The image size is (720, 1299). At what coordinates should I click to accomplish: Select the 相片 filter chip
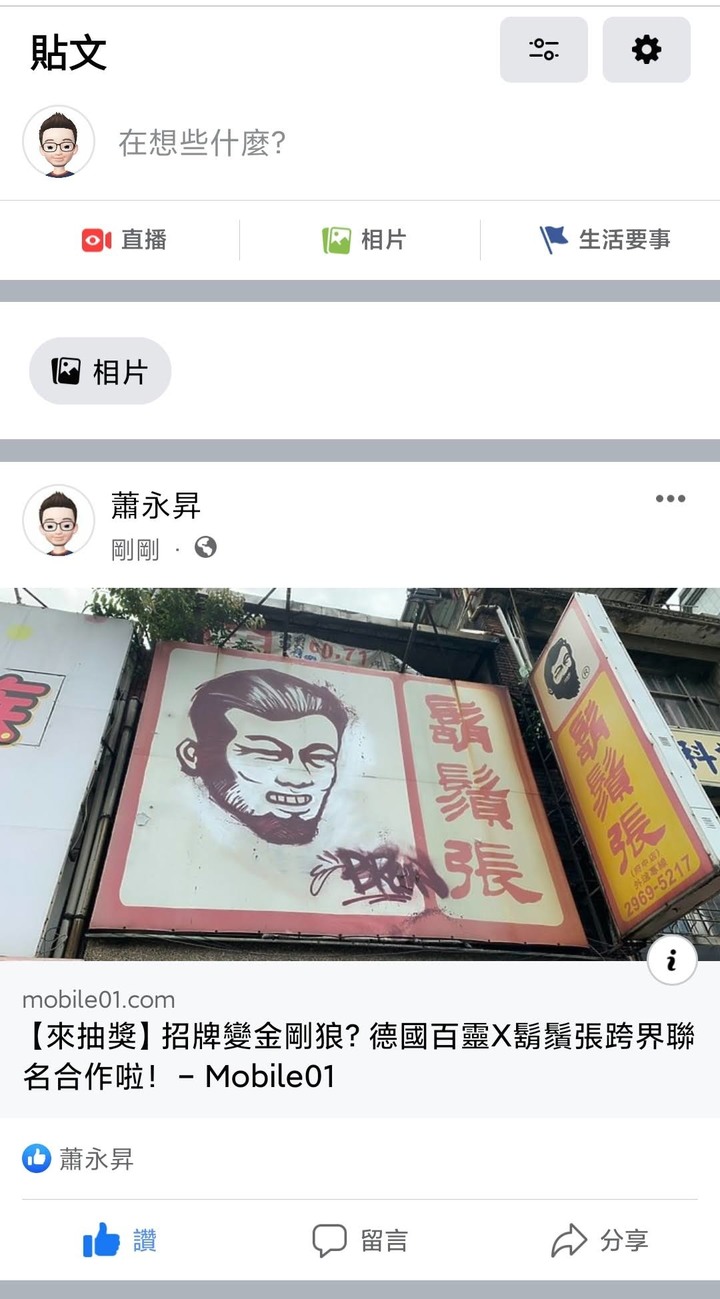tap(100, 372)
